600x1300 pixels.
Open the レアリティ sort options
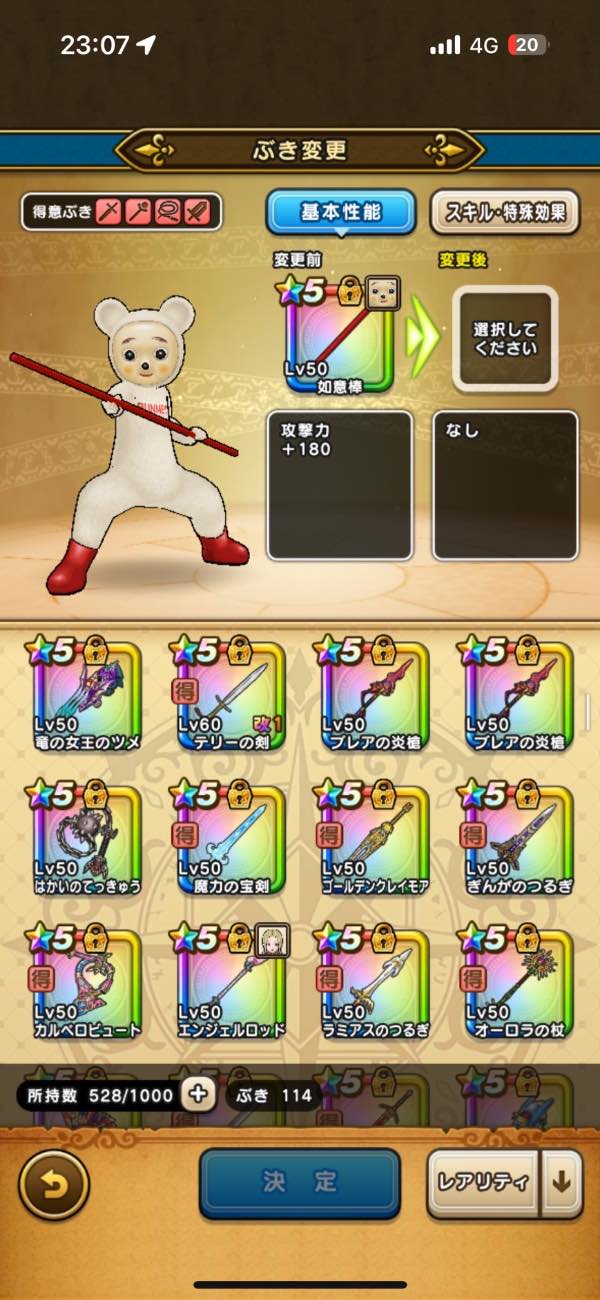(x=483, y=1183)
